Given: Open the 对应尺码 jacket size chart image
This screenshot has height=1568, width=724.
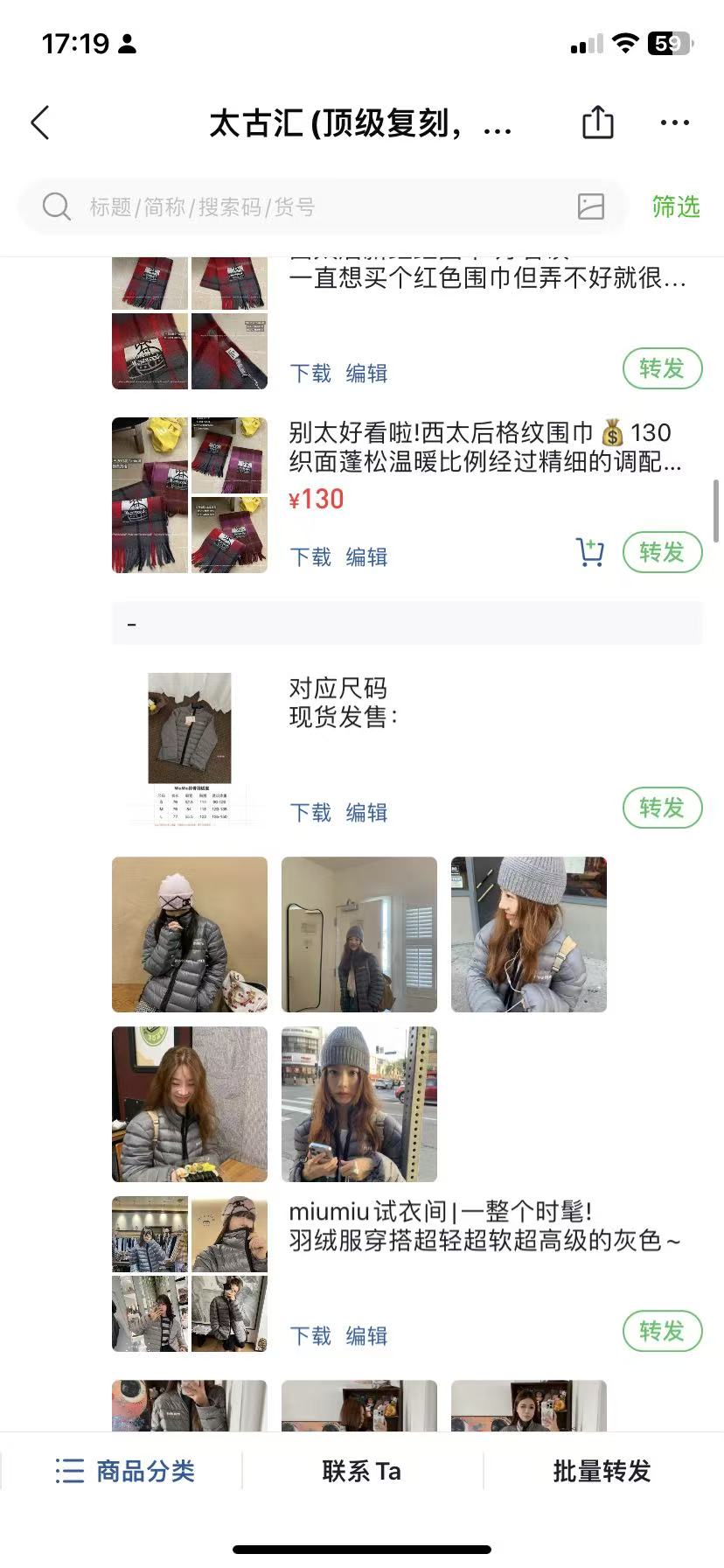Looking at the screenshot, I should coord(190,749).
